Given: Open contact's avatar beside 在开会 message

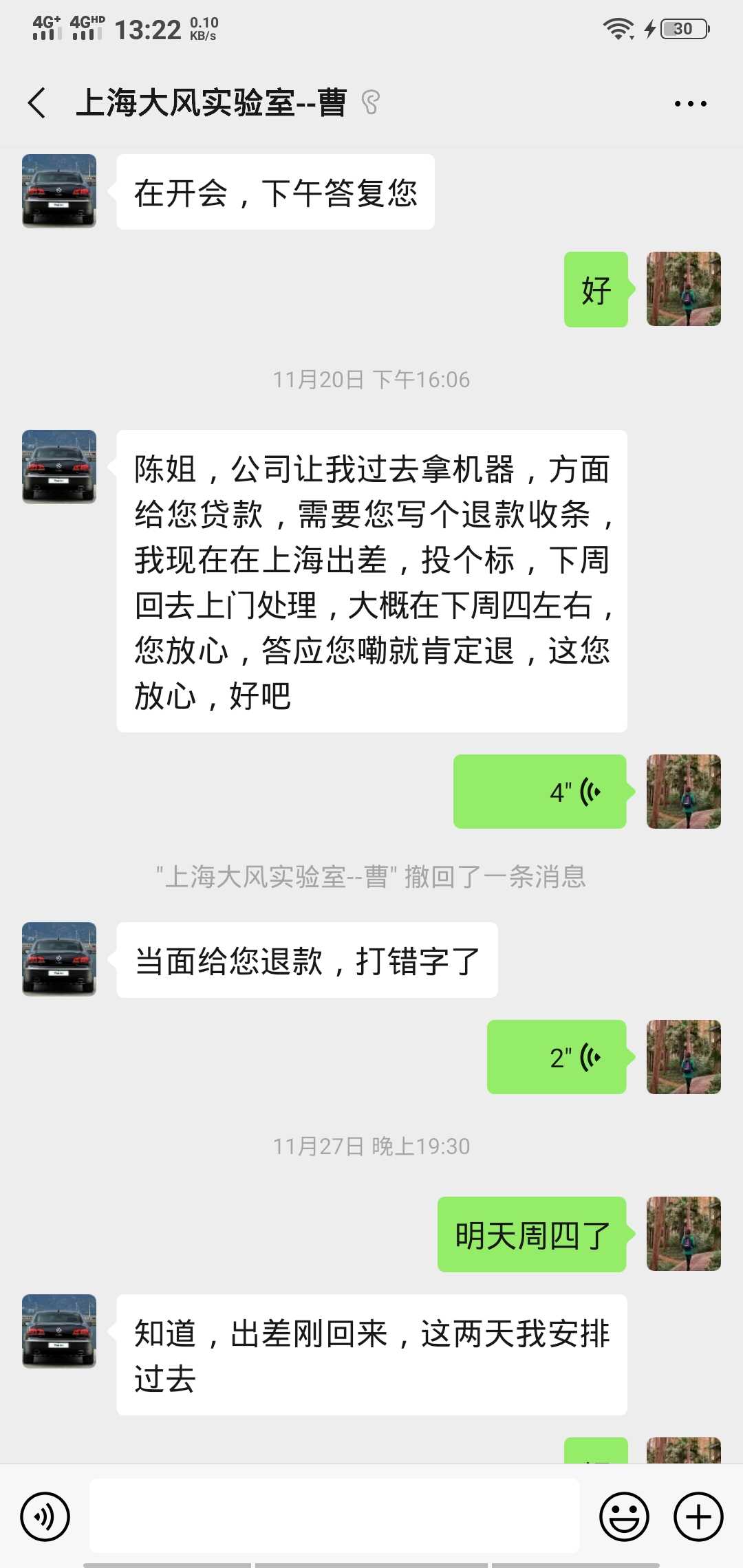Looking at the screenshot, I should click(x=59, y=191).
